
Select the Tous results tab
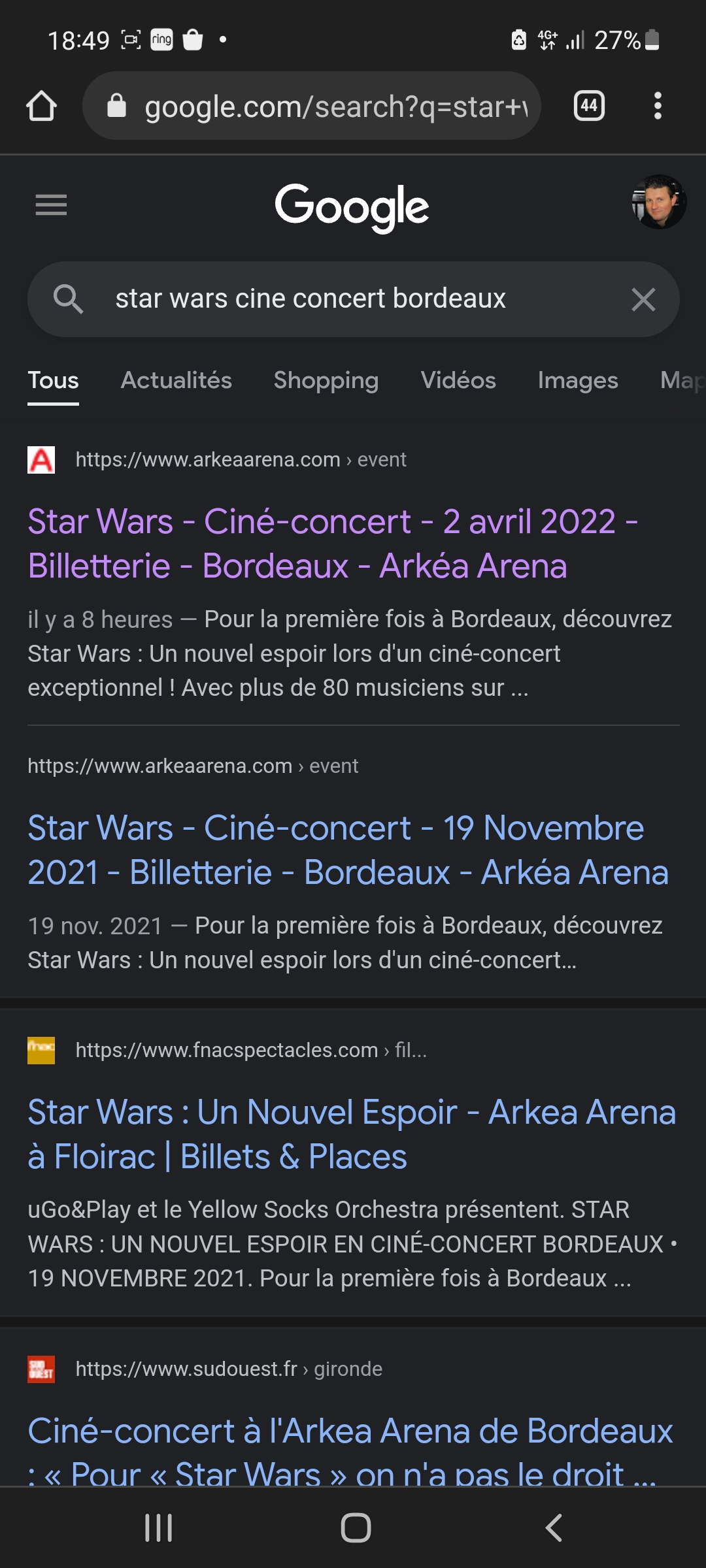tap(53, 380)
